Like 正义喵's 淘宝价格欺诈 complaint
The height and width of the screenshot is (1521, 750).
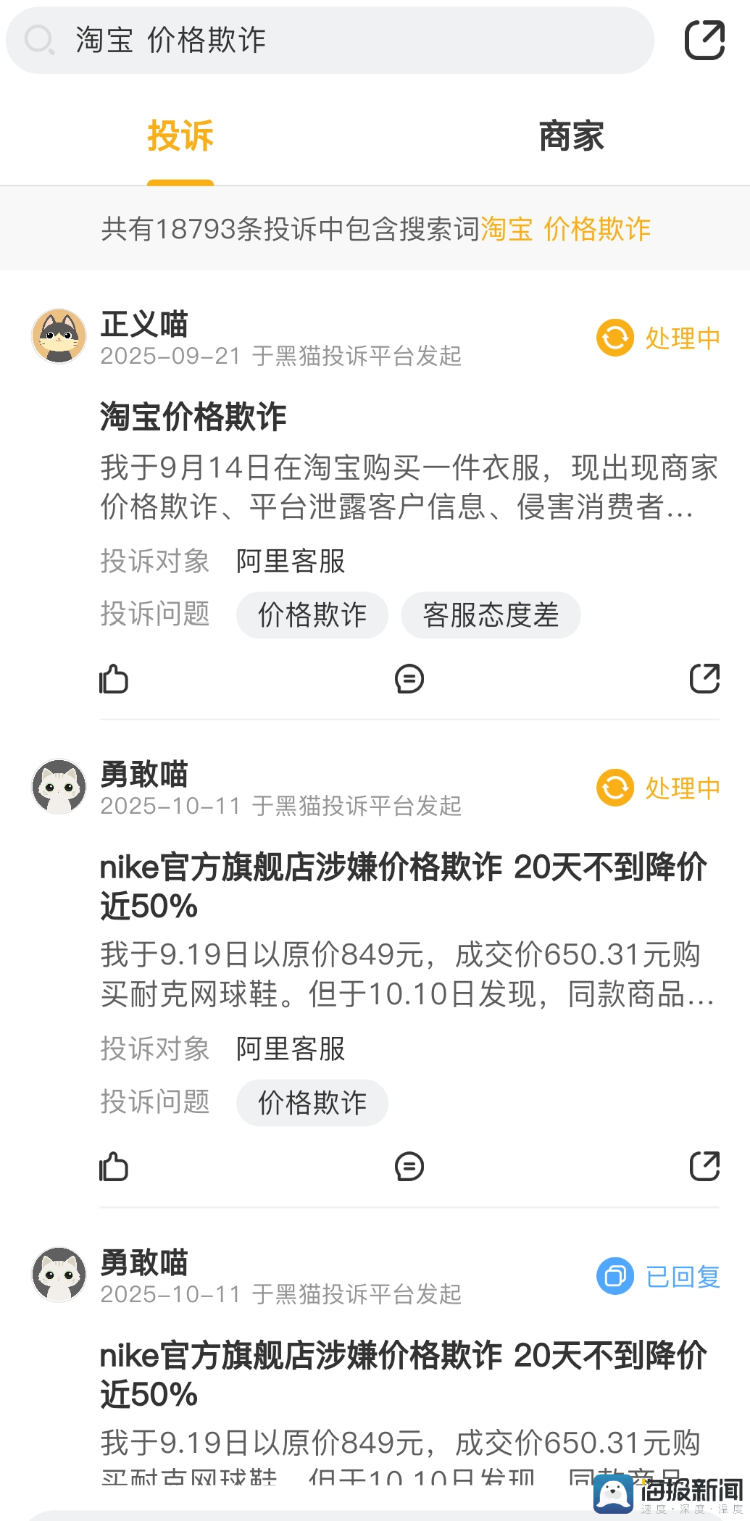coord(114,680)
